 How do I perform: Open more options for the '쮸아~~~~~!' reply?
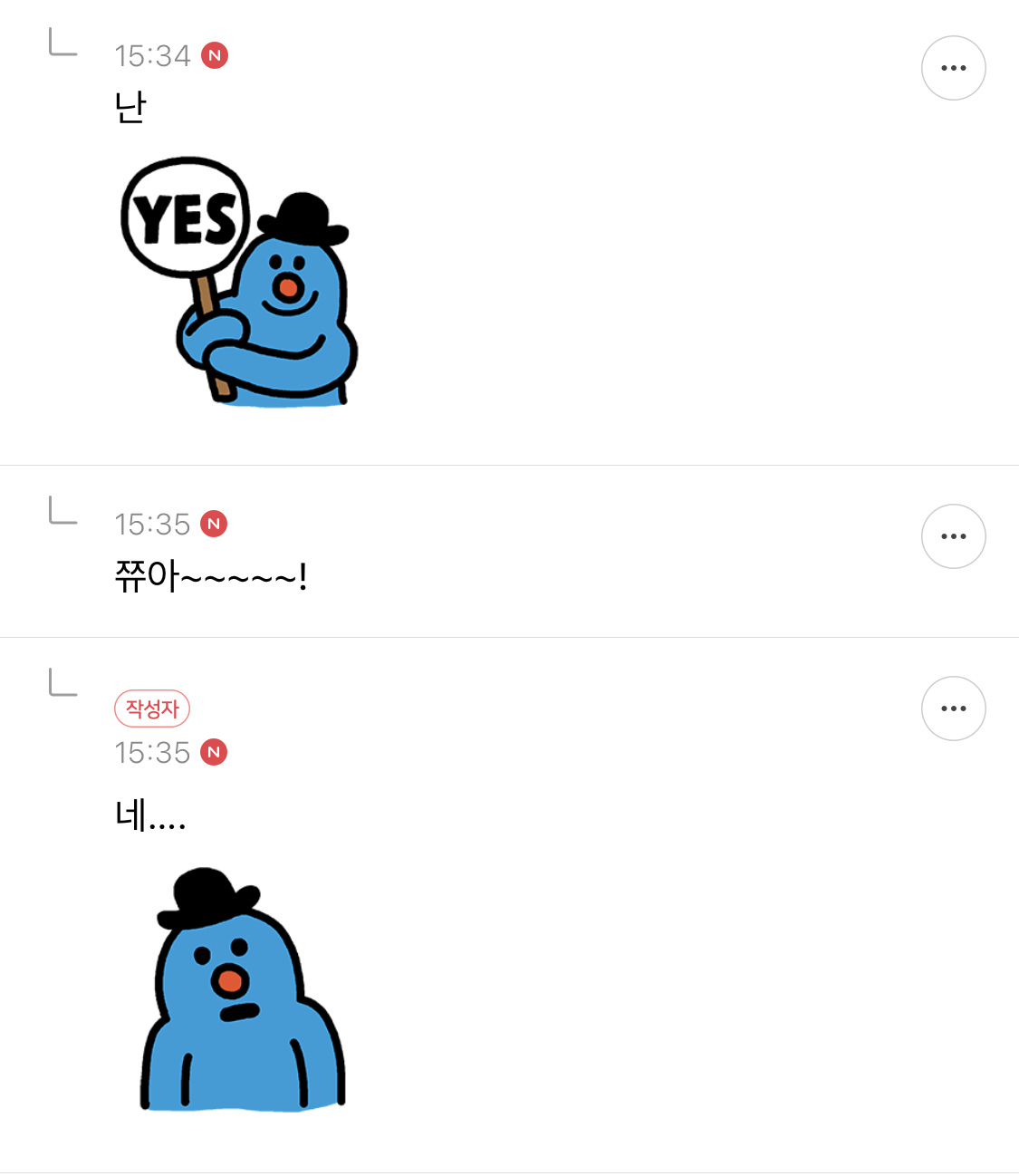pos(954,536)
